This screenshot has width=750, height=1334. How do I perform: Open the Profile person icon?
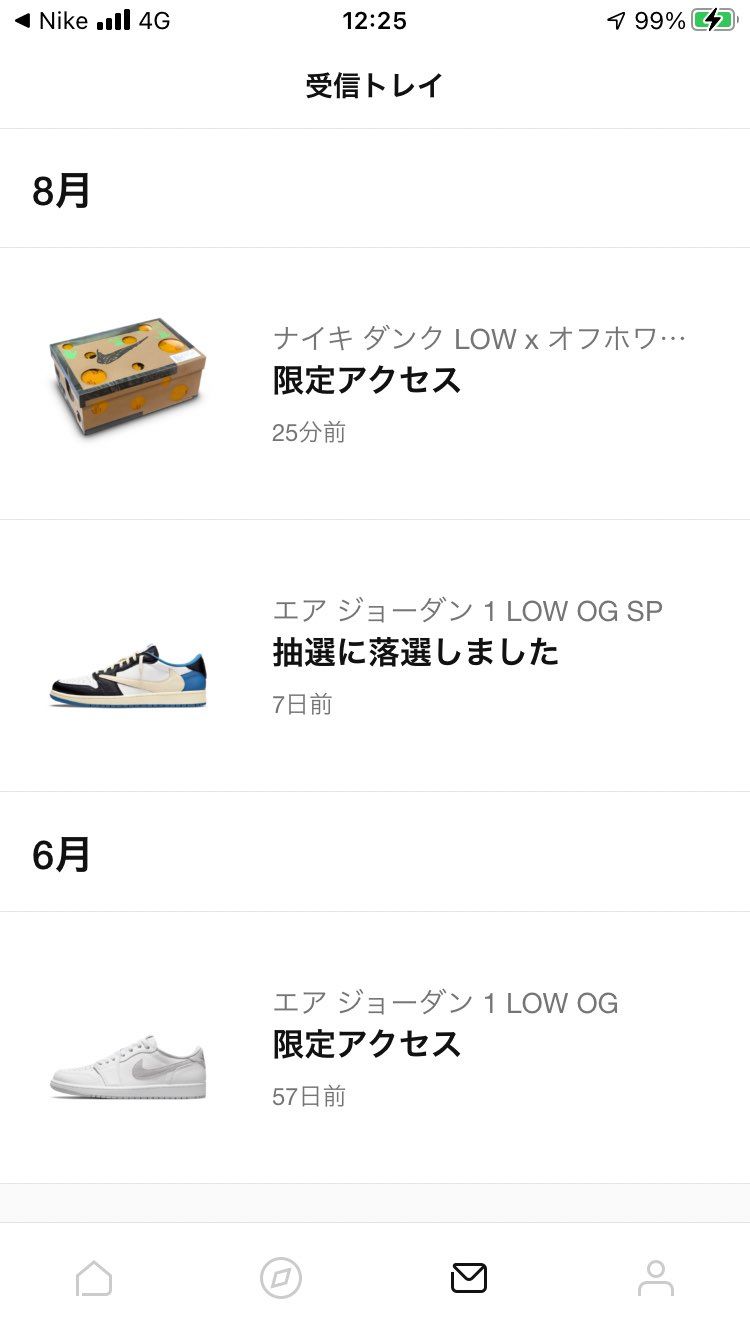click(x=656, y=1277)
